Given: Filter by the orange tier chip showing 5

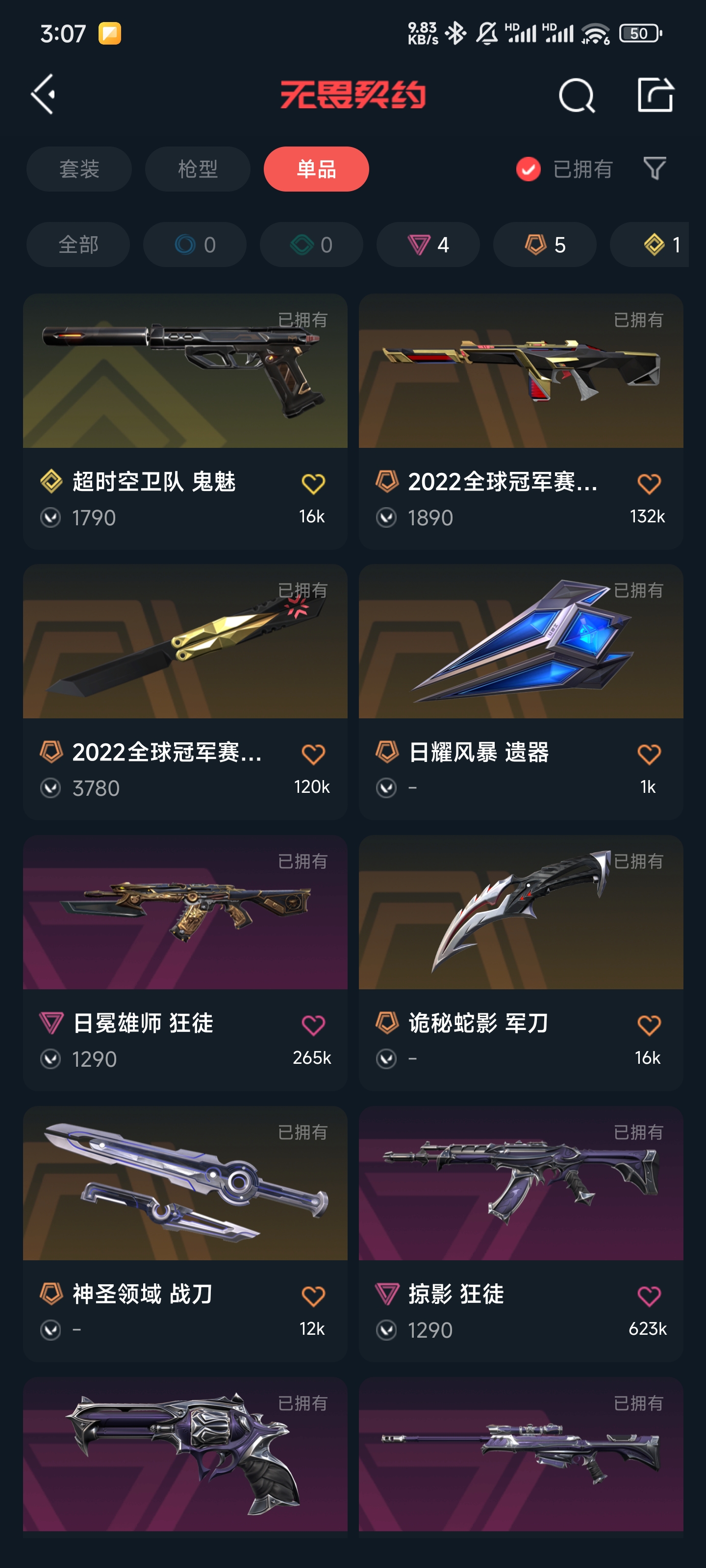Looking at the screenshot, I should (545, 245).
